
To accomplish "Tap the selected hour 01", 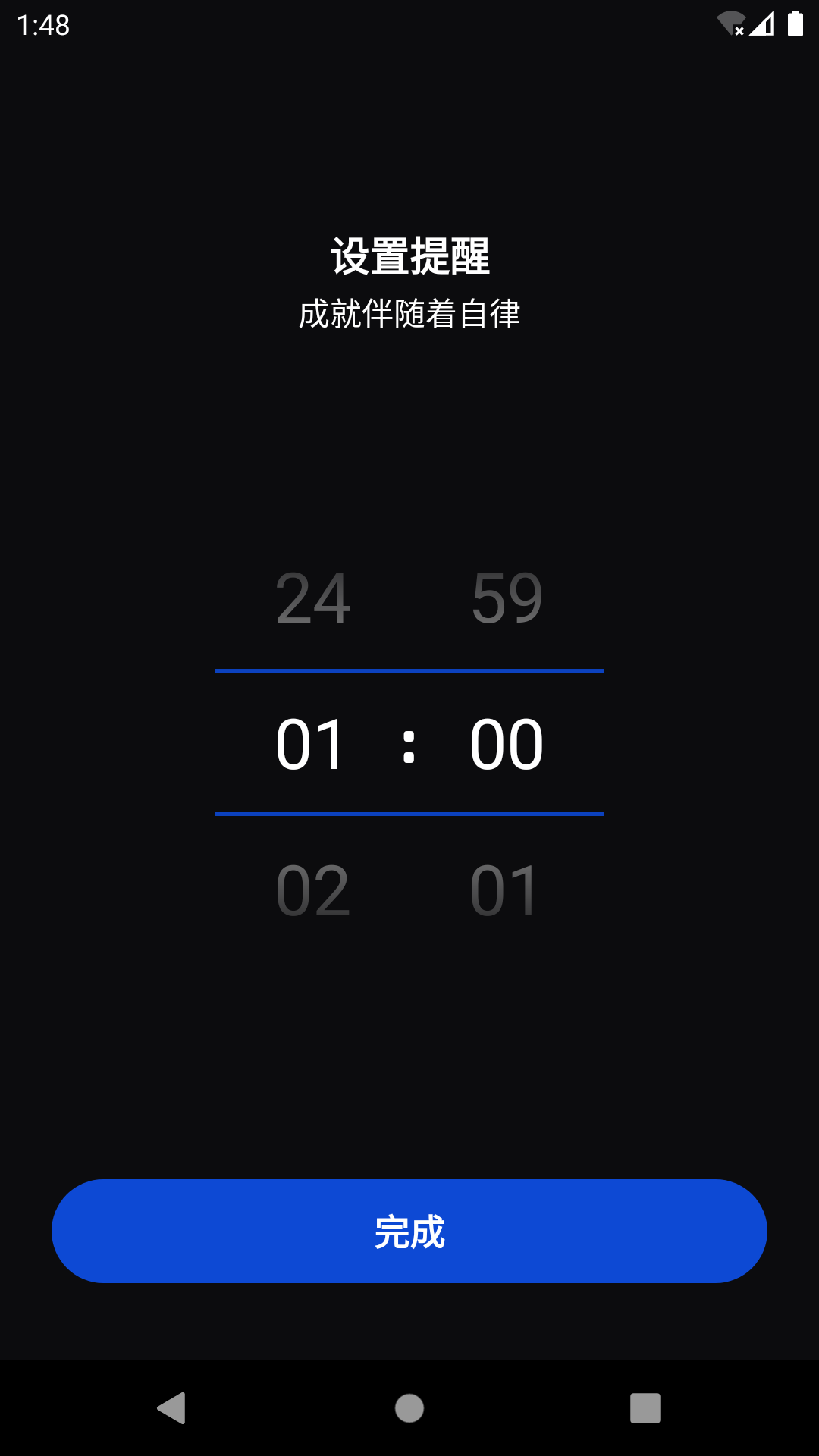I will pyautogui.click(x=311, y=744).
